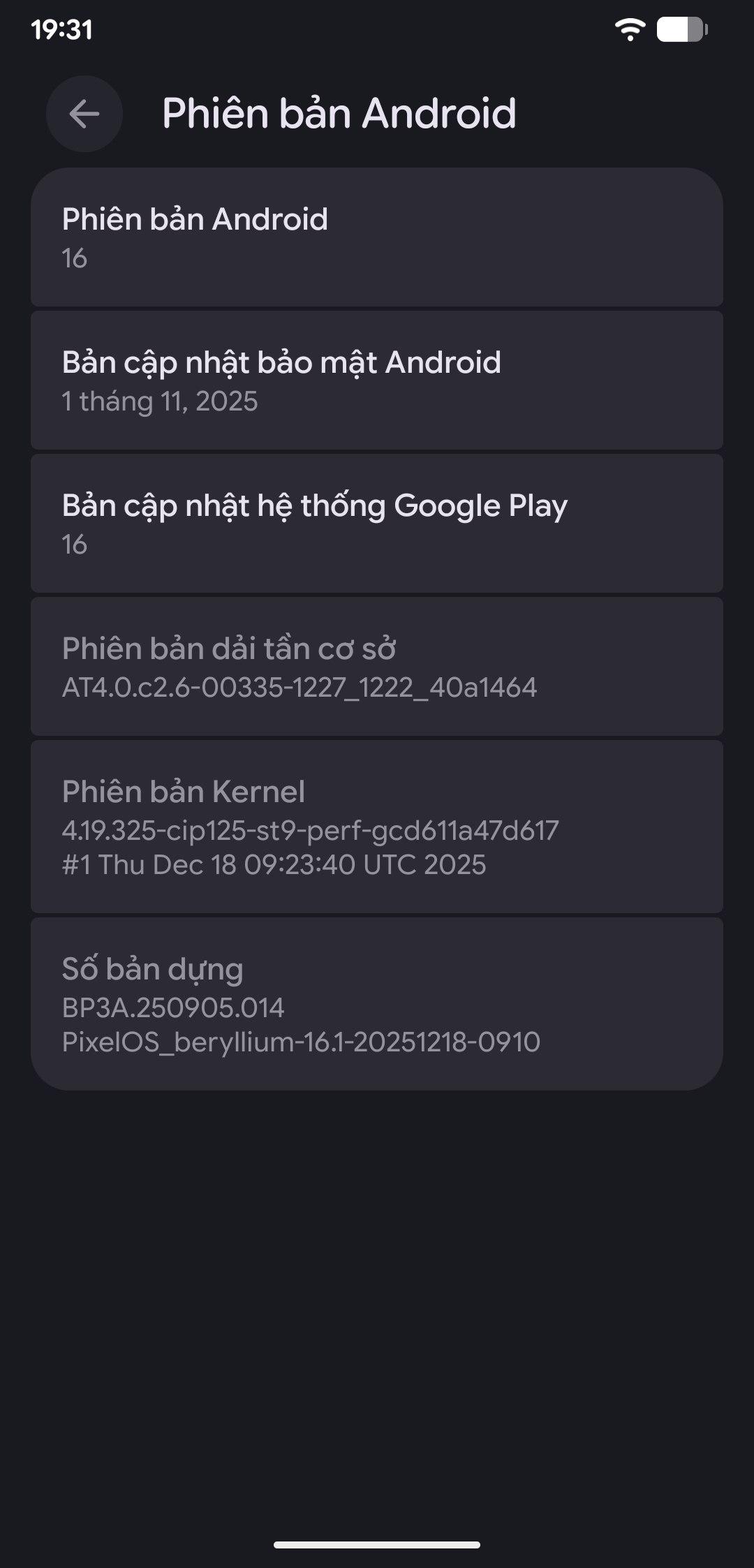Image resolution: width=754 pixels, height=1568 pixels.
Task: Tap the Phiên bản Android row
Action: pyautogui.click(x=376, y=237)
